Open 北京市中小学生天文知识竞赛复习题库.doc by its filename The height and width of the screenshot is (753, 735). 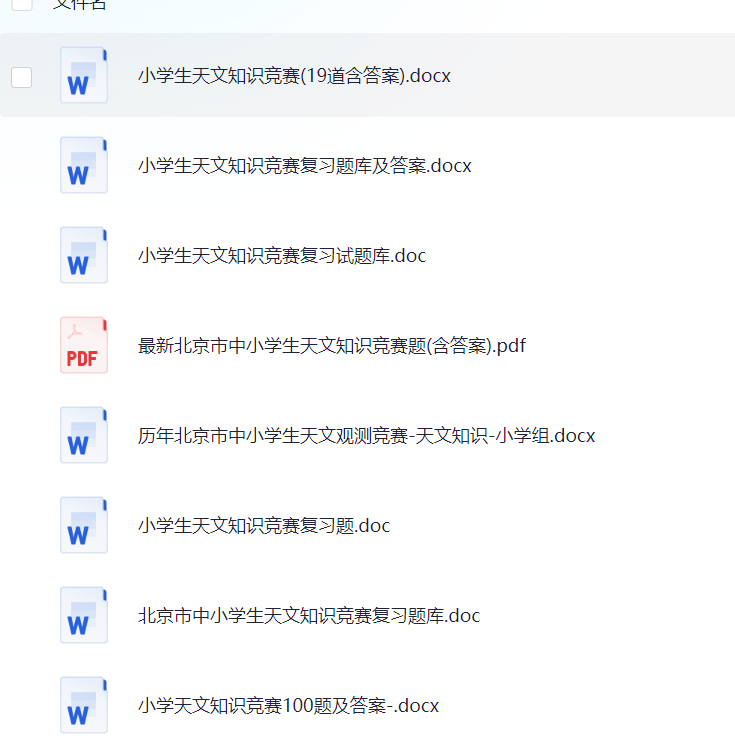click(306, 615)
